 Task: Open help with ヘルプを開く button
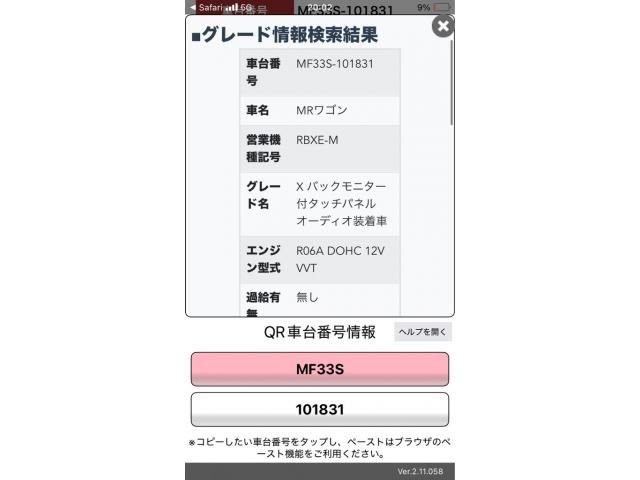[x=423, y=332]
